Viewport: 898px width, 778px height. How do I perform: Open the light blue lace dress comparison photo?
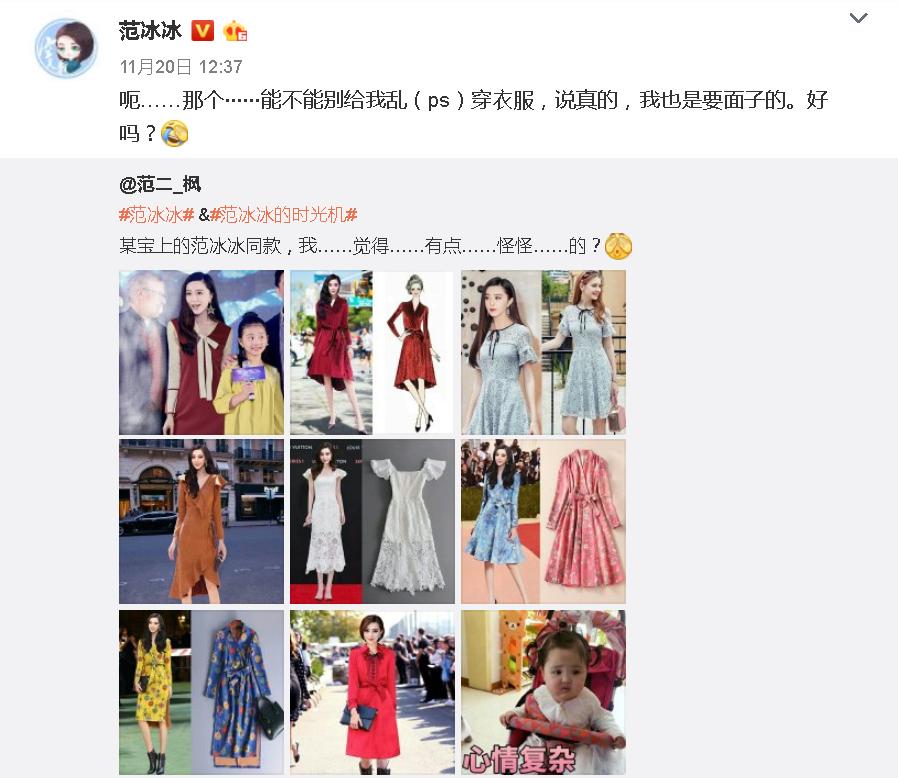pos(543,352)
